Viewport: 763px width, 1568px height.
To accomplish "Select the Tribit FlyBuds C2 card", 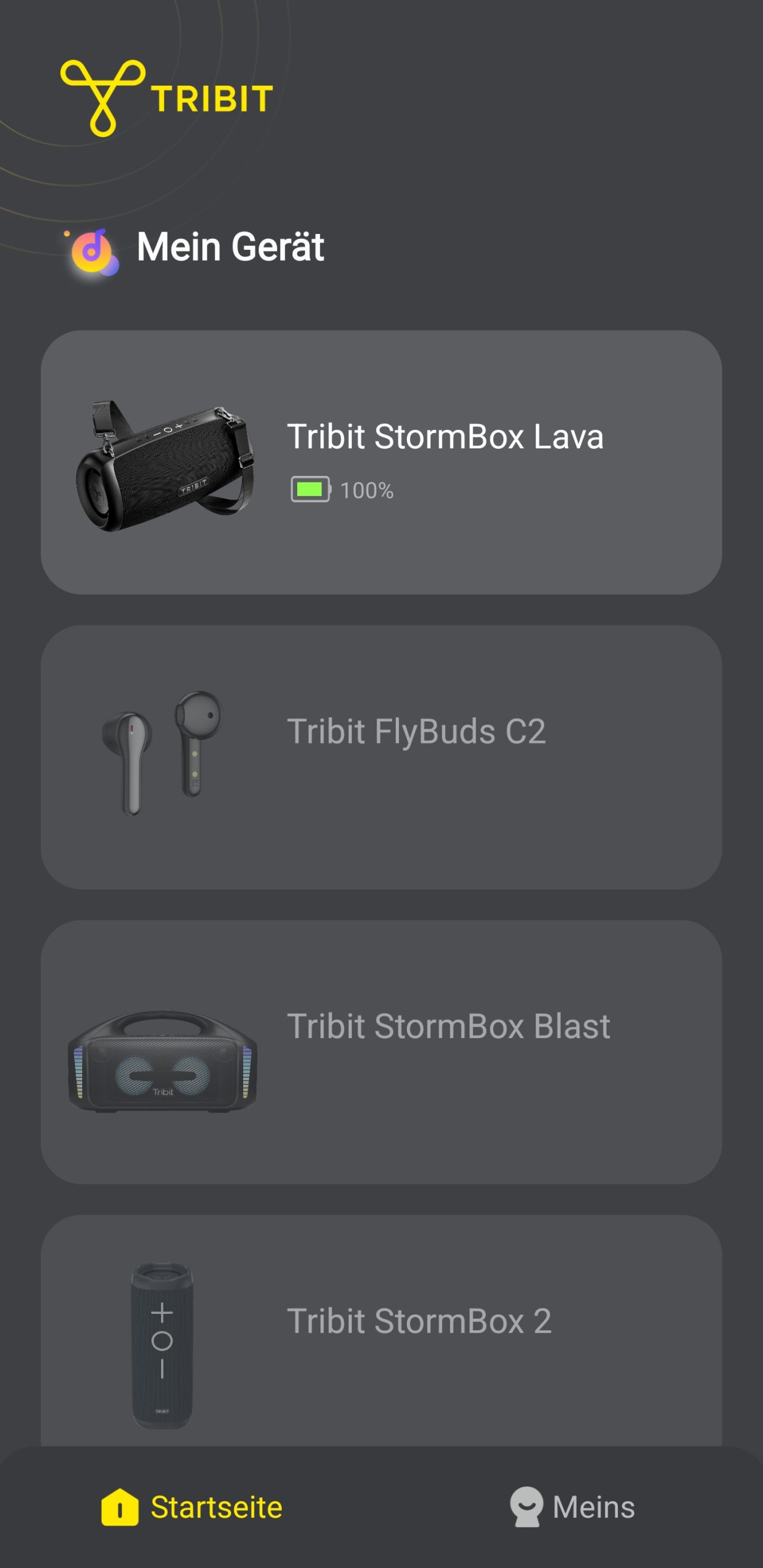I will point(381,757).
